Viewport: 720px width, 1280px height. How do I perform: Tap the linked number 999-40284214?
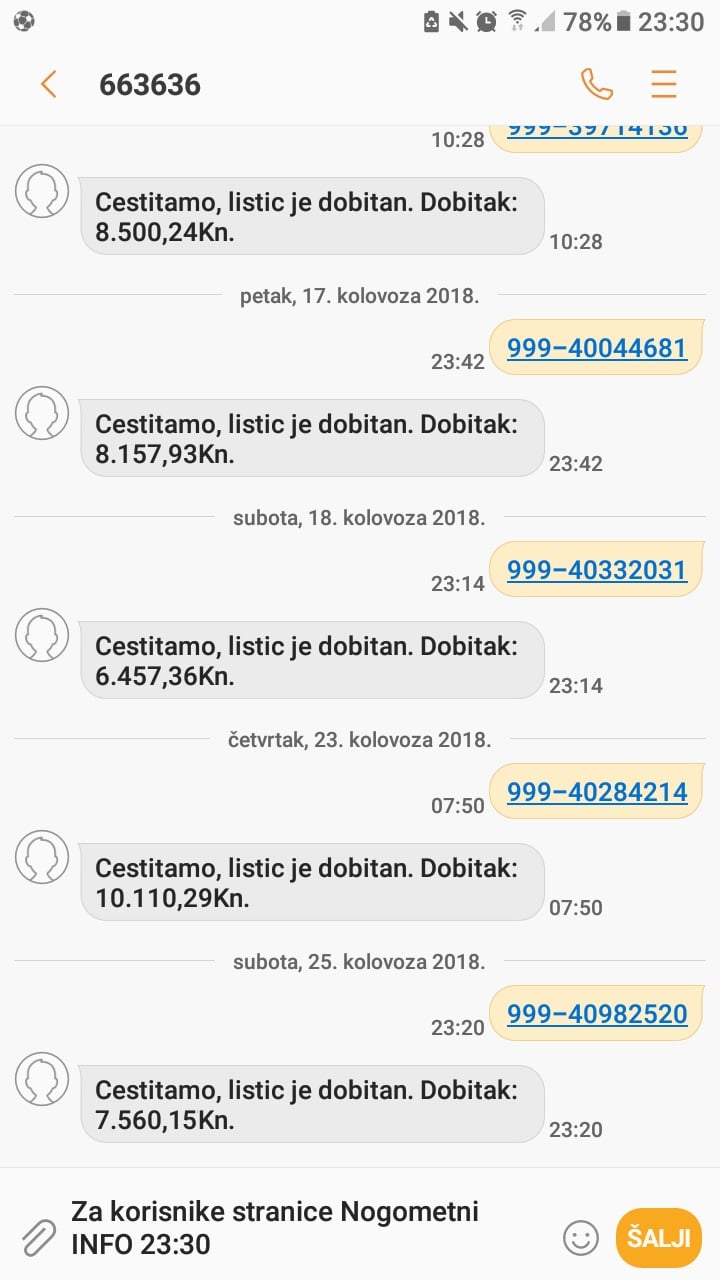pyautogui.click(x=597, y=792)
